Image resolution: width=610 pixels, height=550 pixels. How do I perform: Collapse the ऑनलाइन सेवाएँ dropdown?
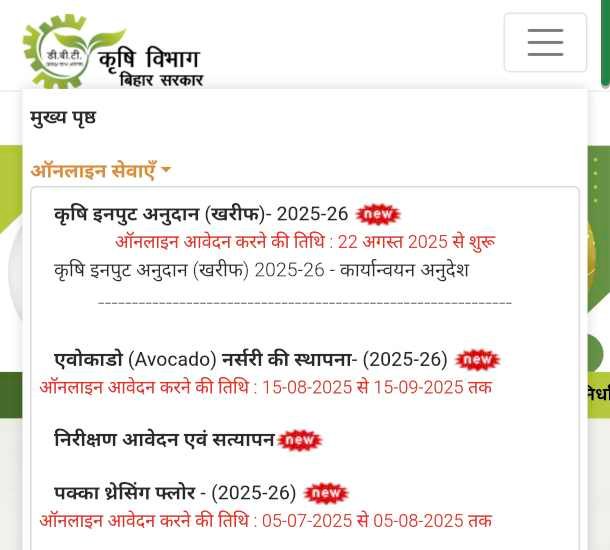[x=100, y=171]
